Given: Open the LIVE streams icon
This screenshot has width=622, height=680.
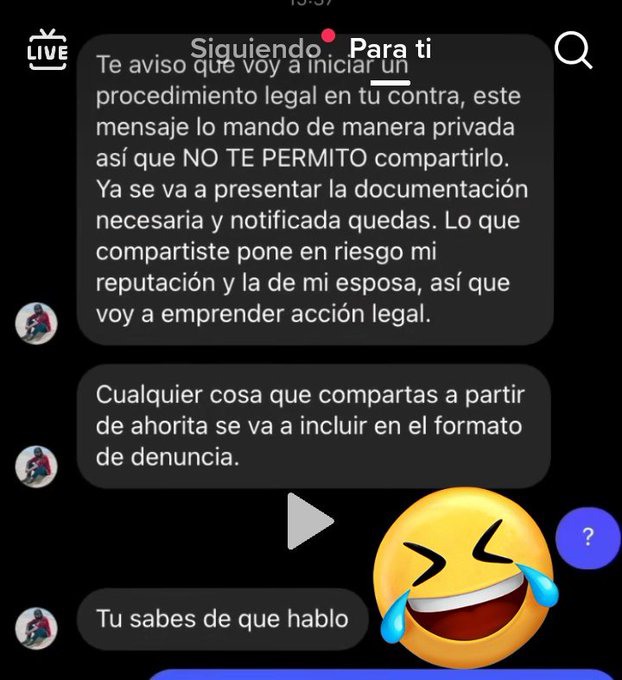Looking at the screenshot, I should (x=46, y=49).
